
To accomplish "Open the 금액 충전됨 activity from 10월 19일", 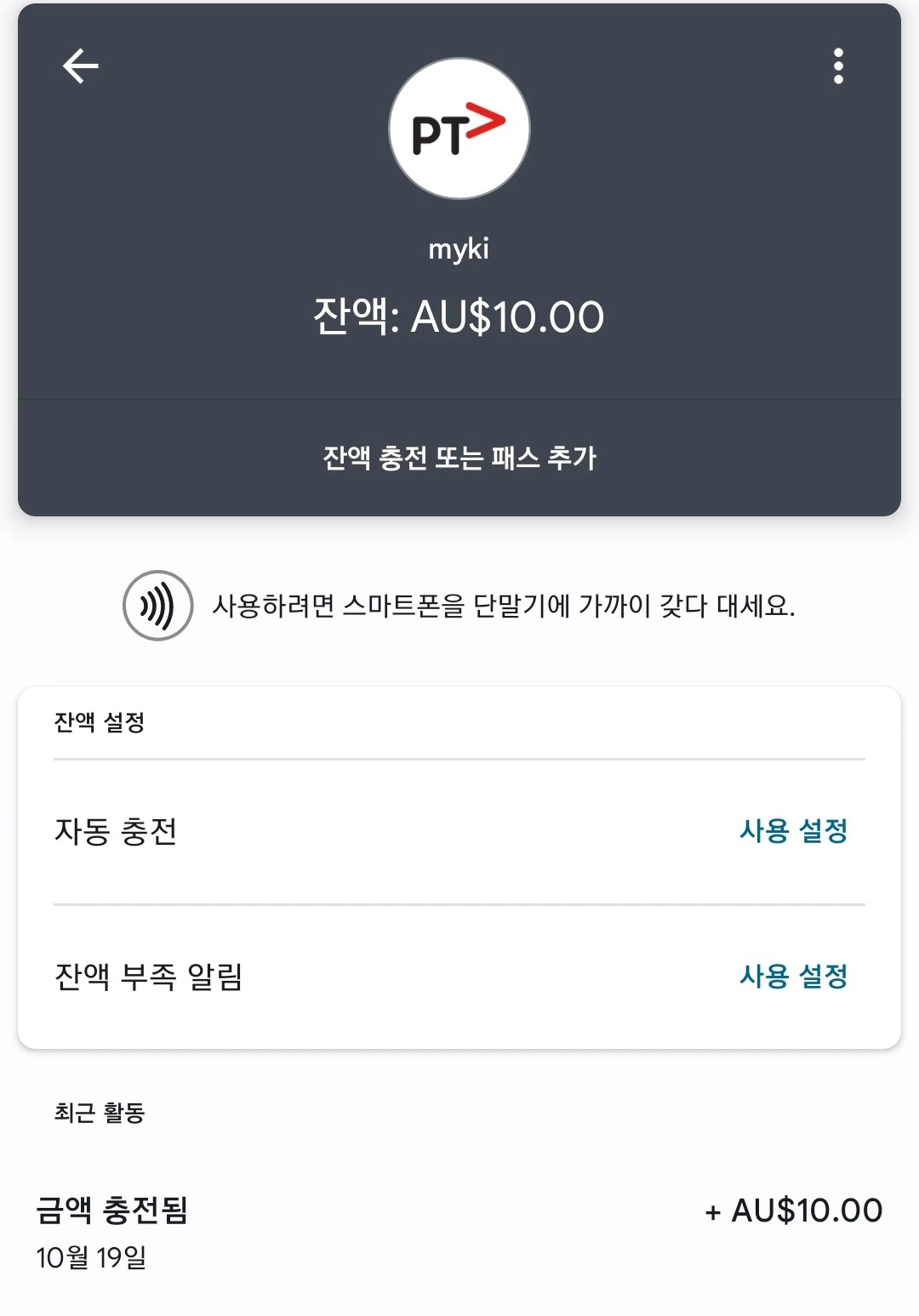I will click(459, 1232).
